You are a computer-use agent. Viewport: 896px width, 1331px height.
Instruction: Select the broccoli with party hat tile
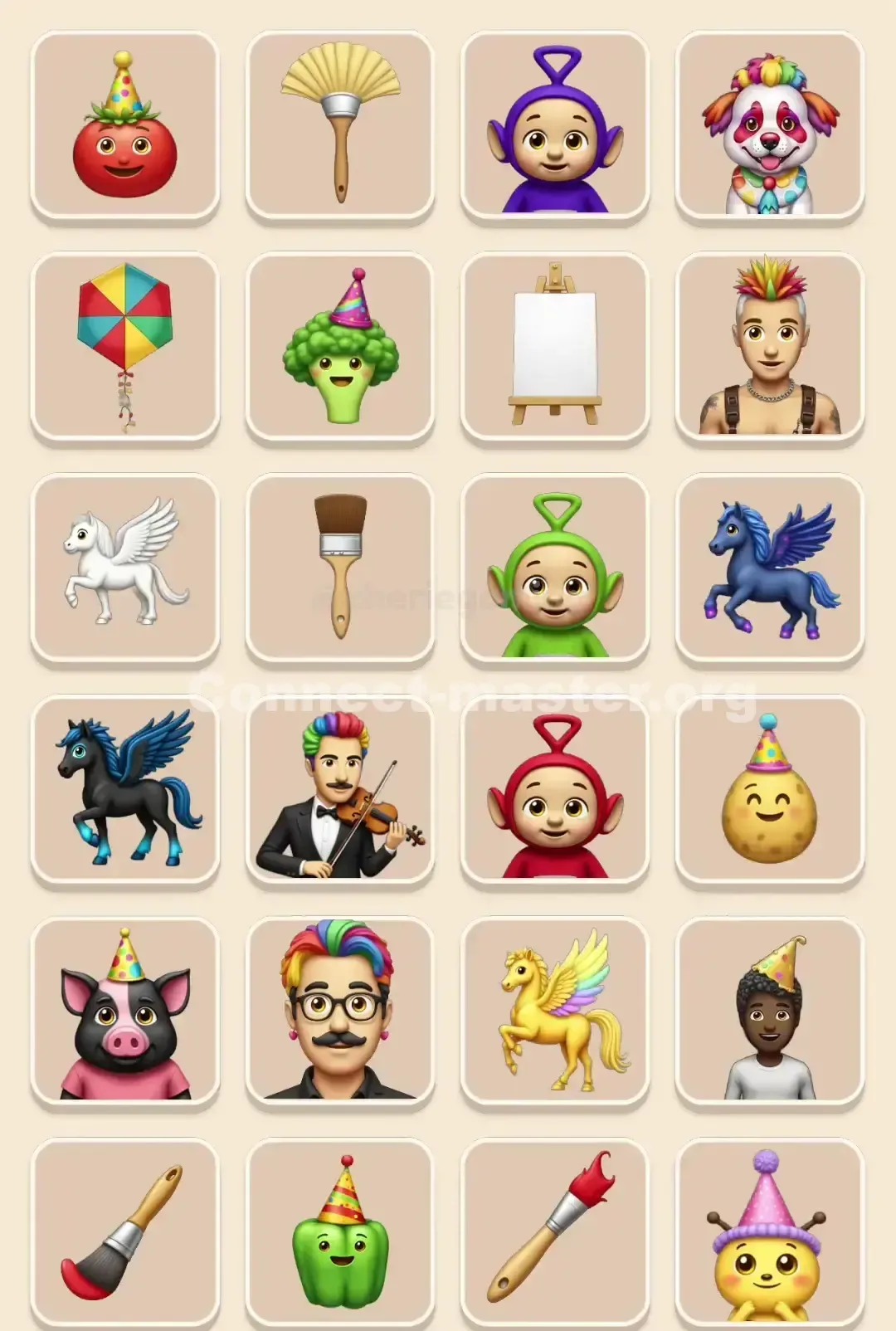coord(340,344)
